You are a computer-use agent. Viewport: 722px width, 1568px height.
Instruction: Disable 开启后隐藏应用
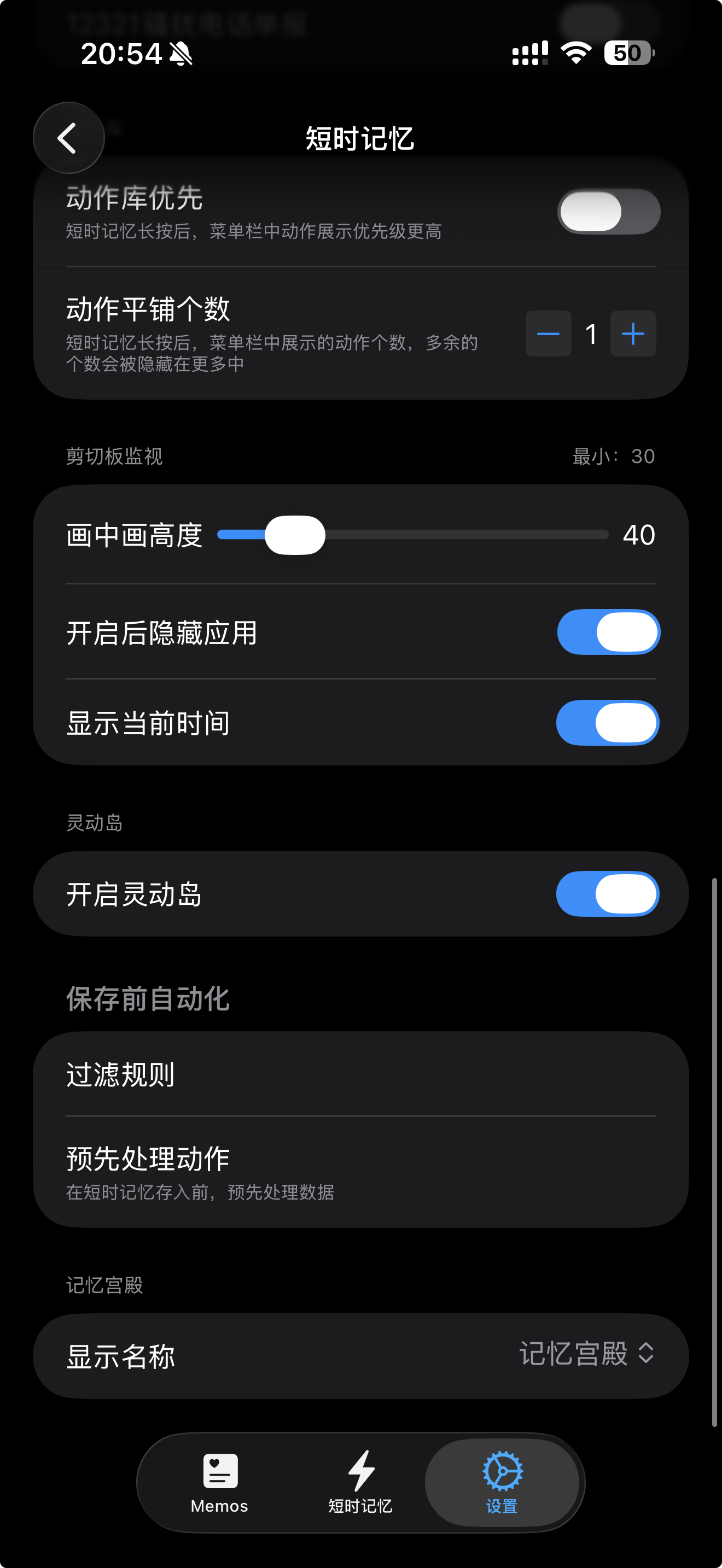tap(608, 633)
